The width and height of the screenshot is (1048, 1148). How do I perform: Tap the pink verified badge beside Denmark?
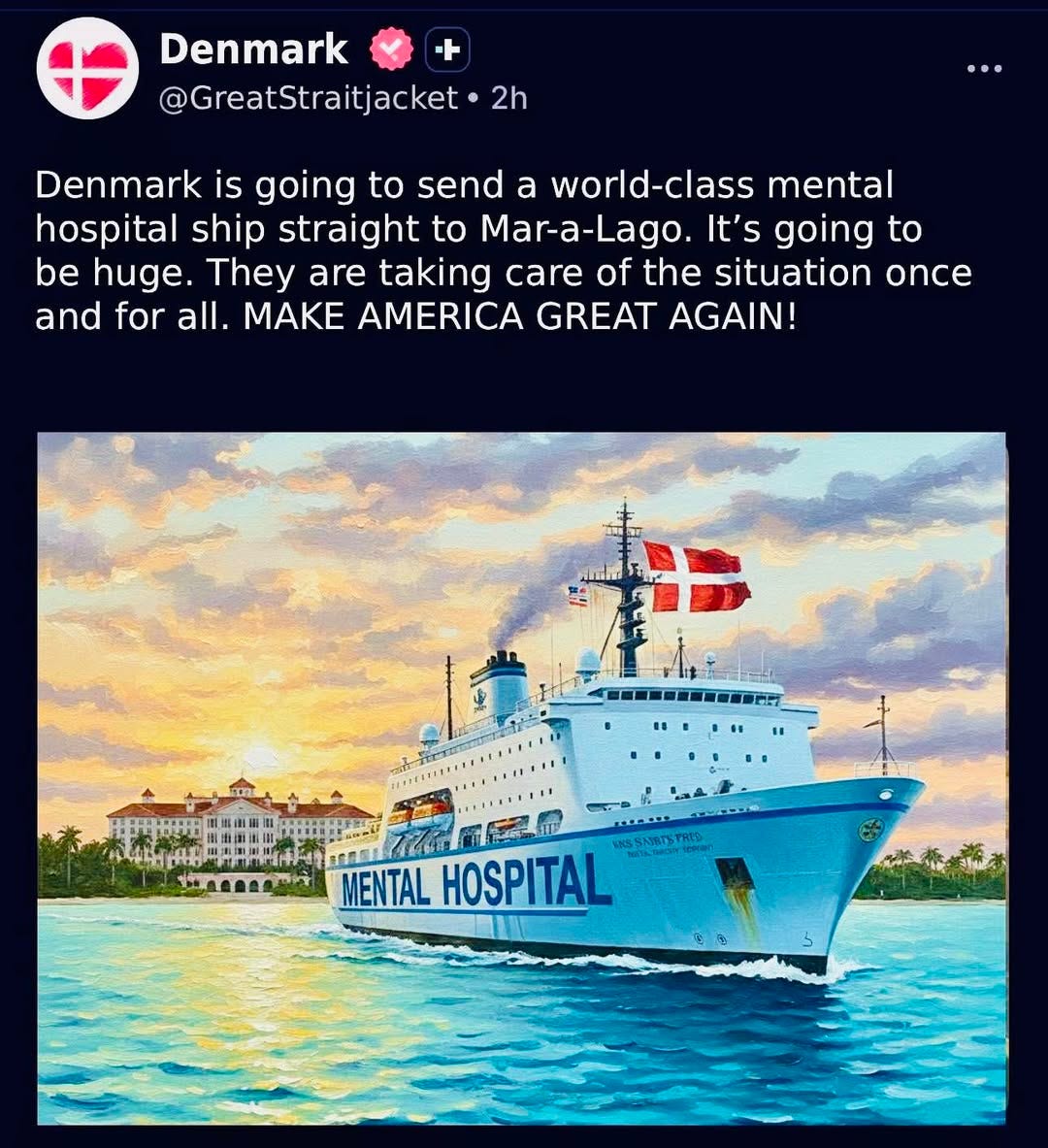(392, 49)
